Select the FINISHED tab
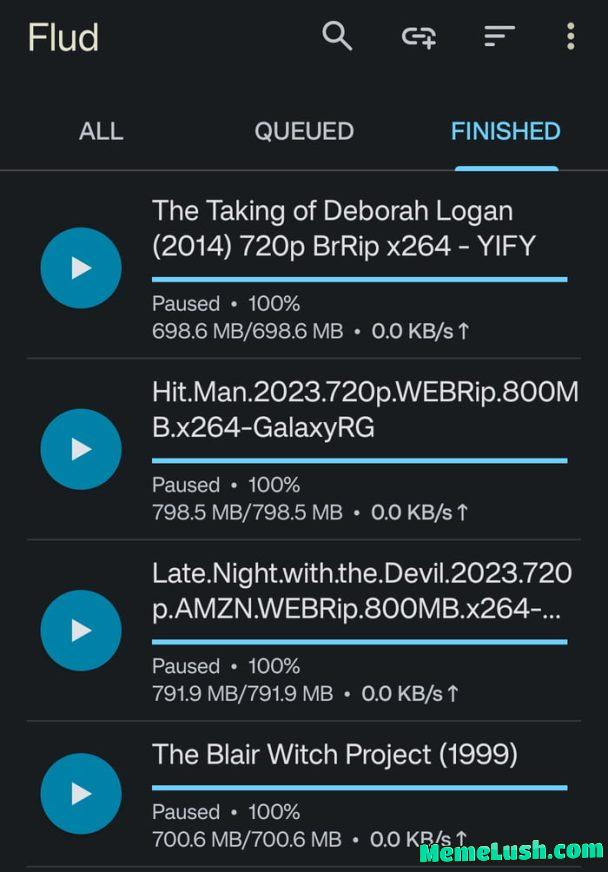Viewport: 608px width, 872px height. pos(505,131)
